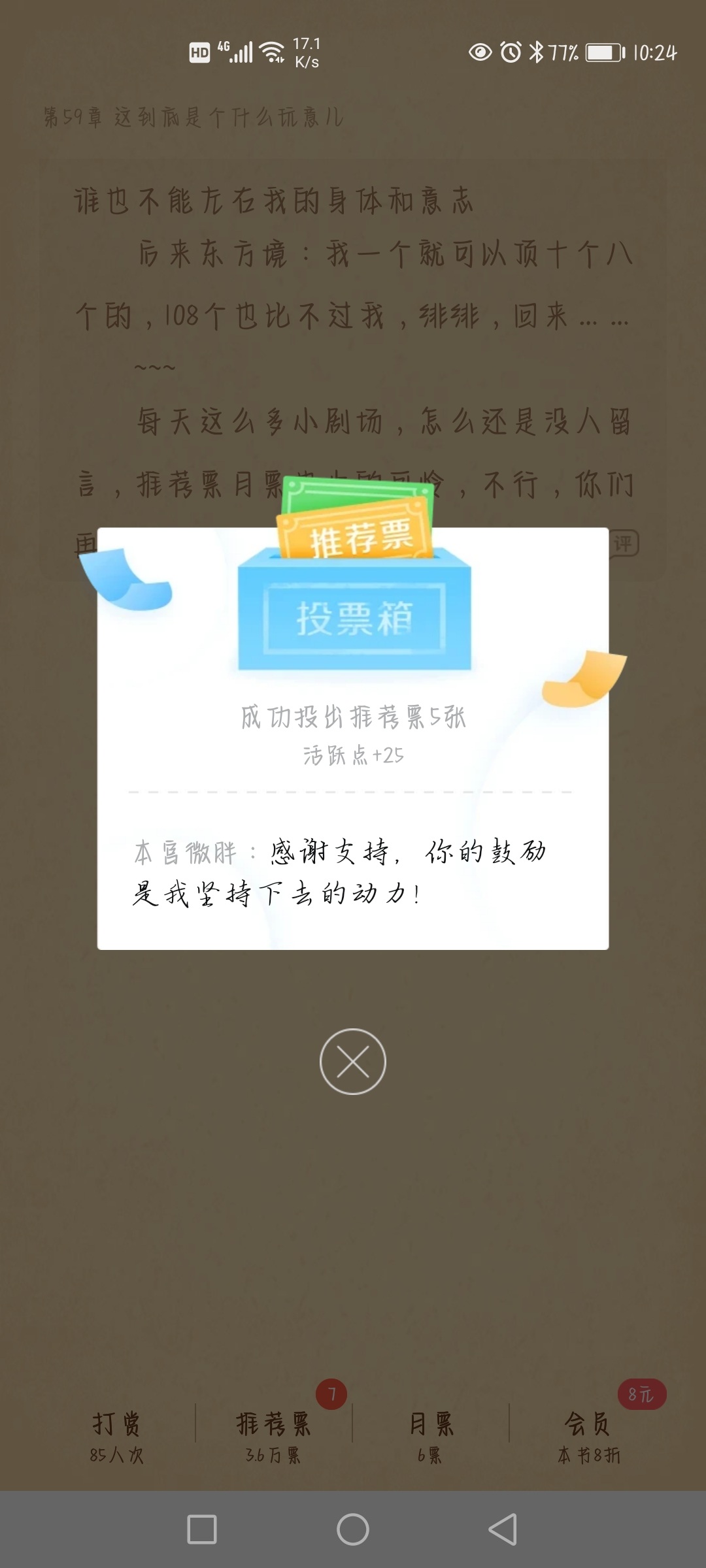This screenshot has width=706, height=1568.
Task: Go to the system home screen
Action: (353, 1529)
